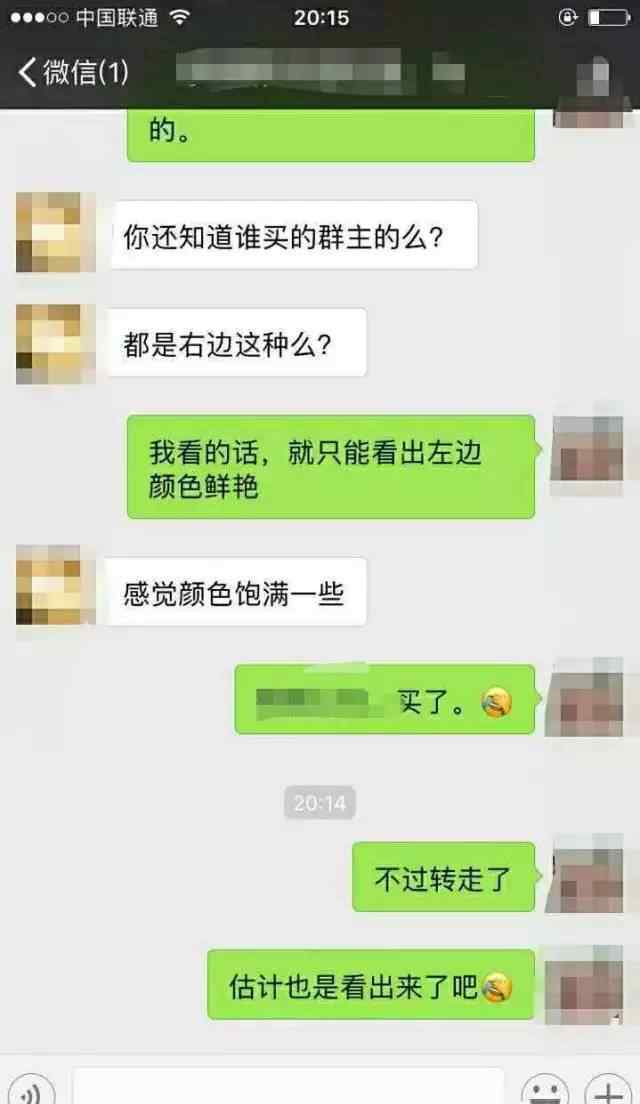Open sender avatar beside 你还知道谁买的群主的么

[x=55, y=232]
